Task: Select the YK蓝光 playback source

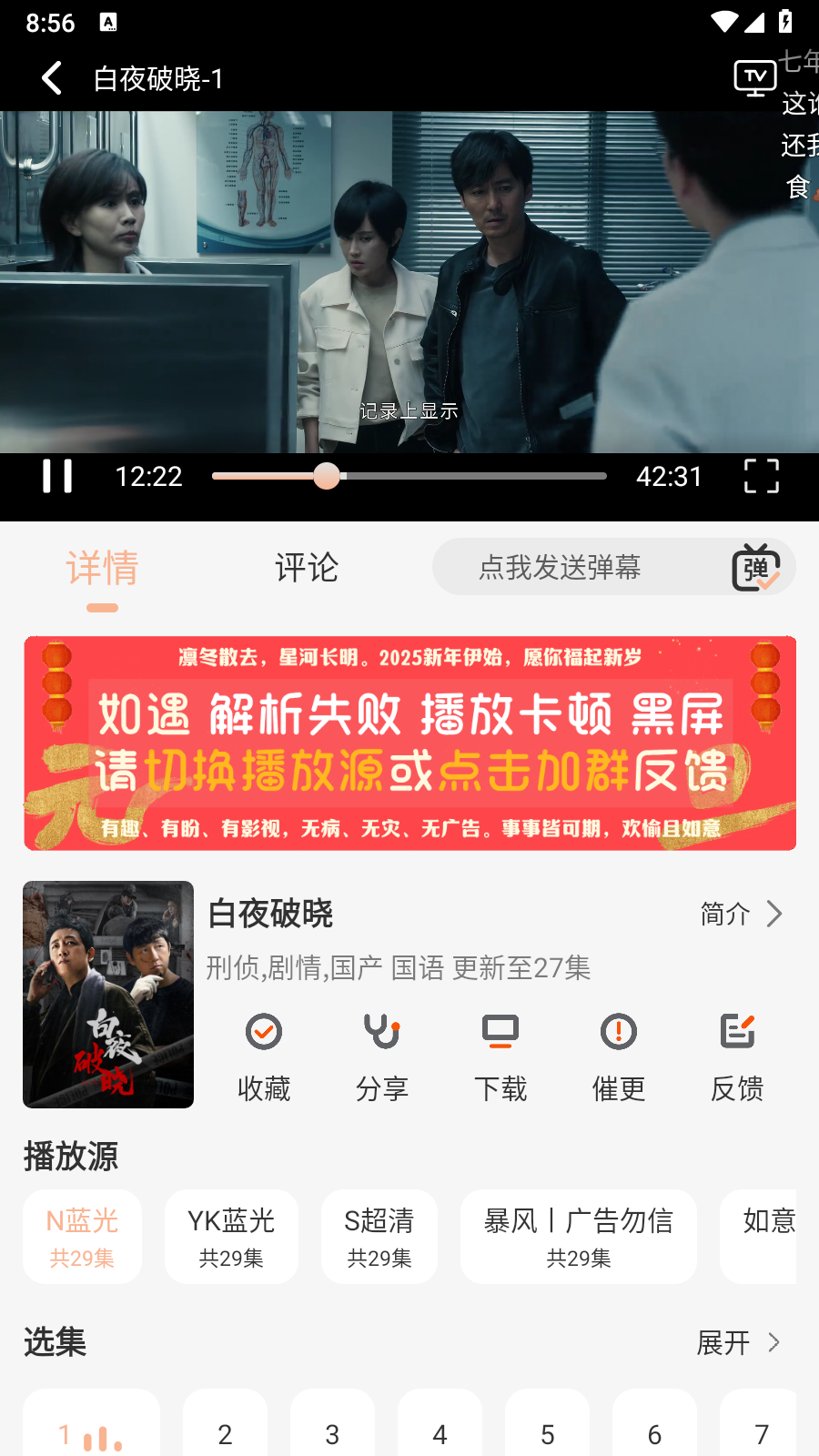Action: [231, 1237]
